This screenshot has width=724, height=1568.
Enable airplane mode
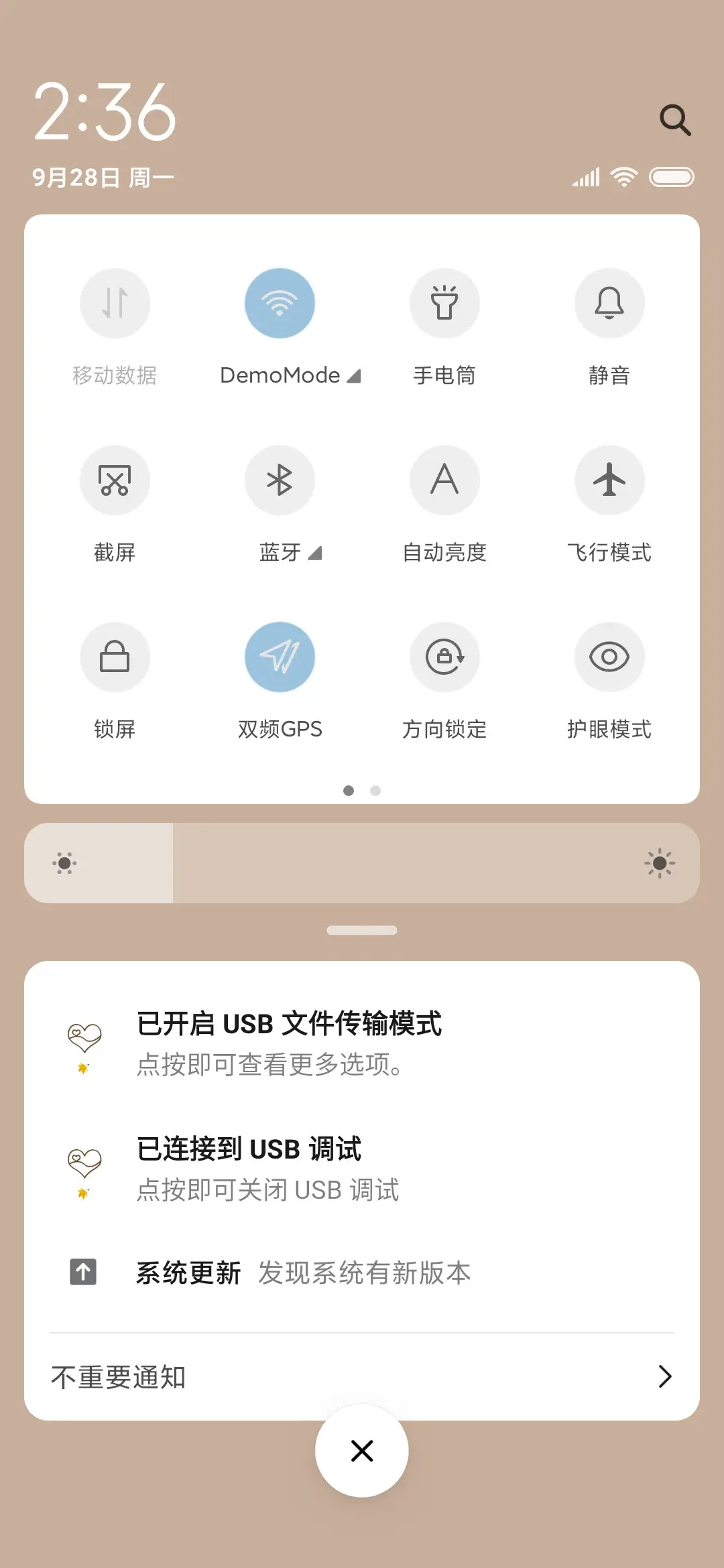(609, 480)
